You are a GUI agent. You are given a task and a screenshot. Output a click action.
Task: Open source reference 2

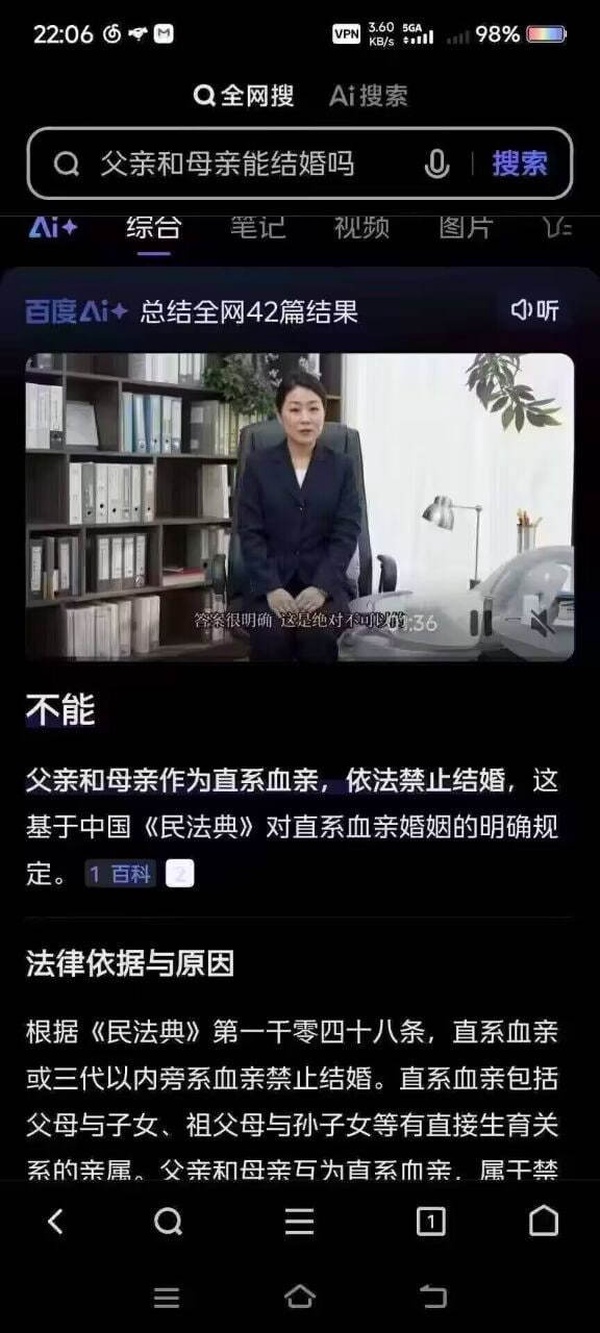click(179, 874)
